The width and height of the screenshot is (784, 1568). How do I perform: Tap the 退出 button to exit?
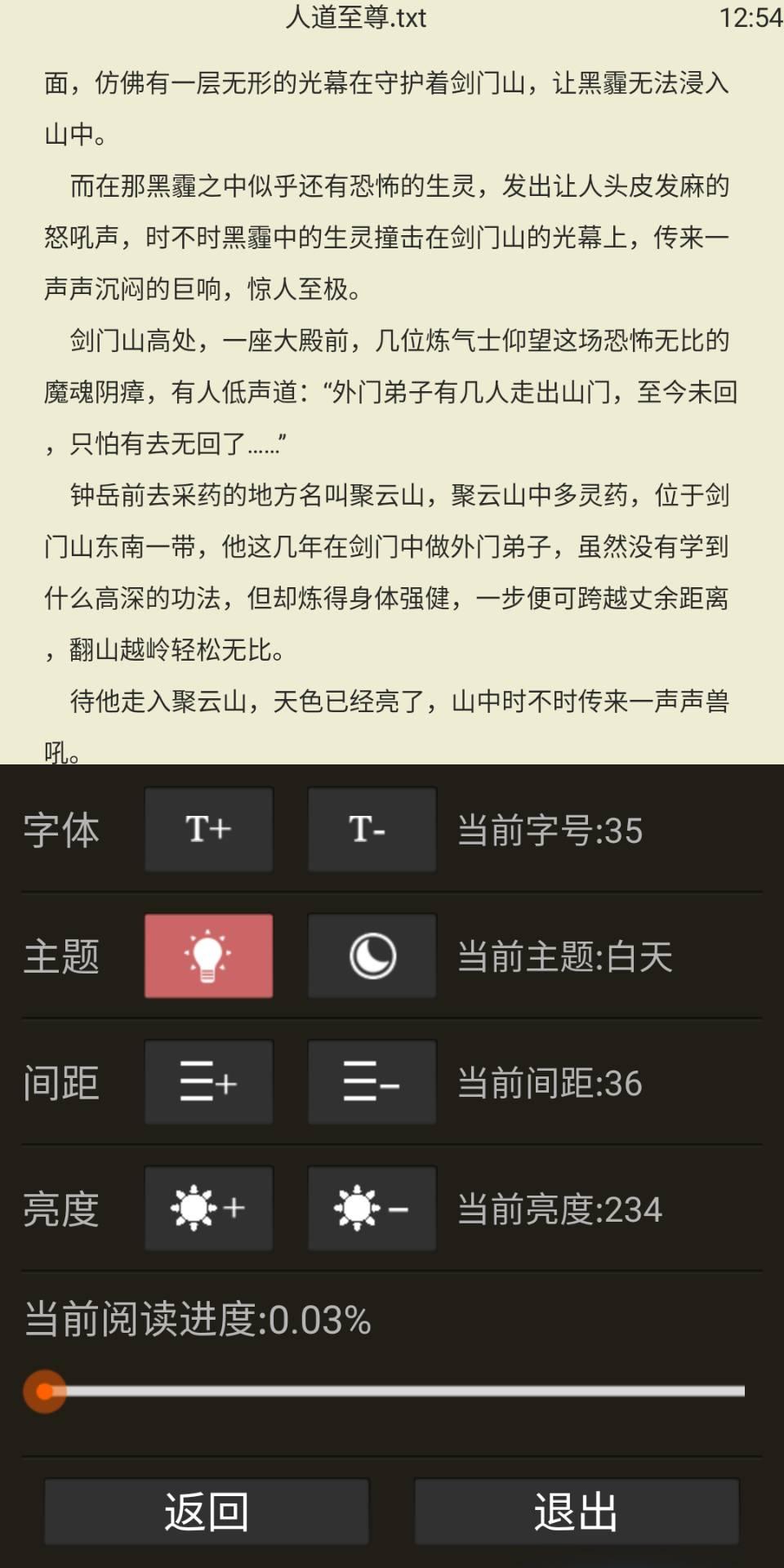[x=577, y=1512]
